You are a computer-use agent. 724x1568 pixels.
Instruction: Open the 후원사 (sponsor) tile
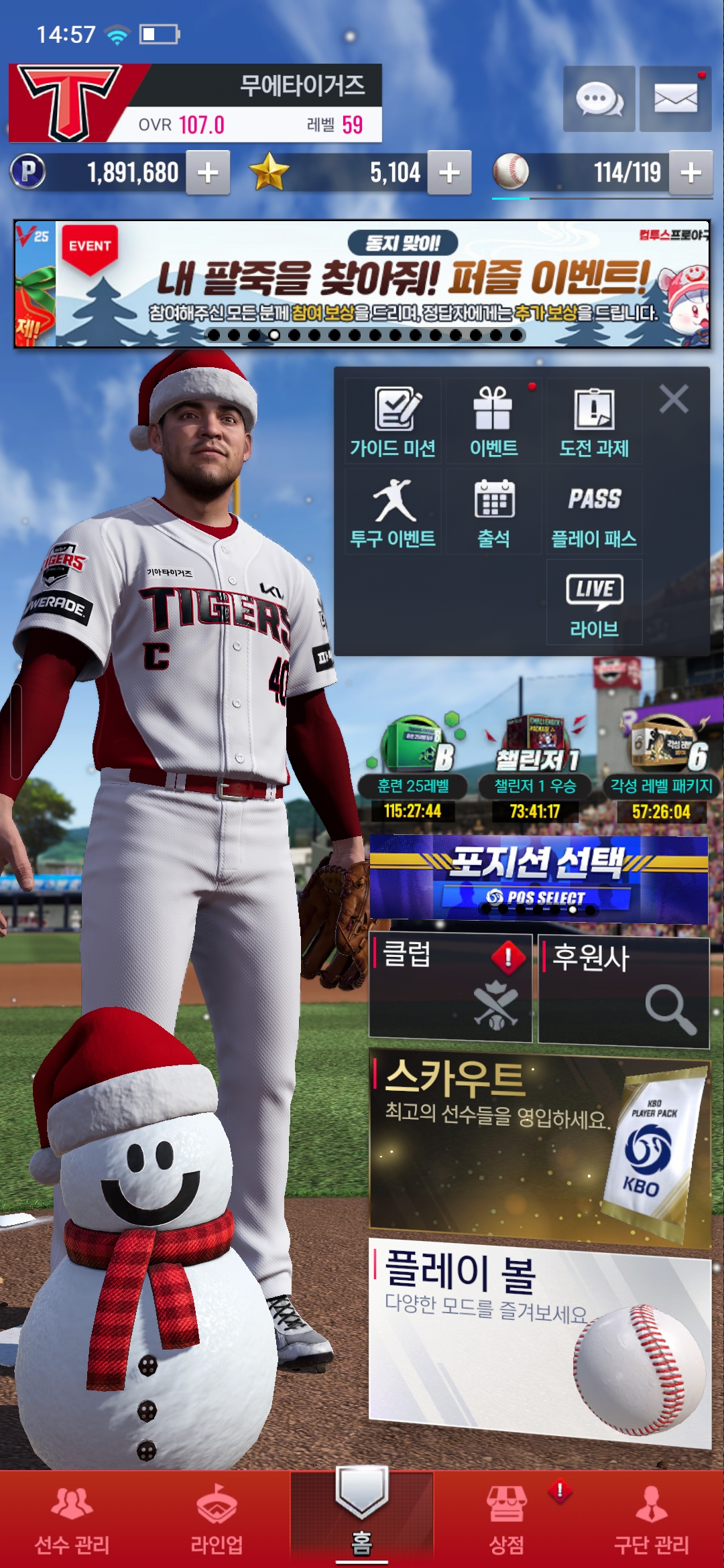pyautogui.click(x=623, y=992)
